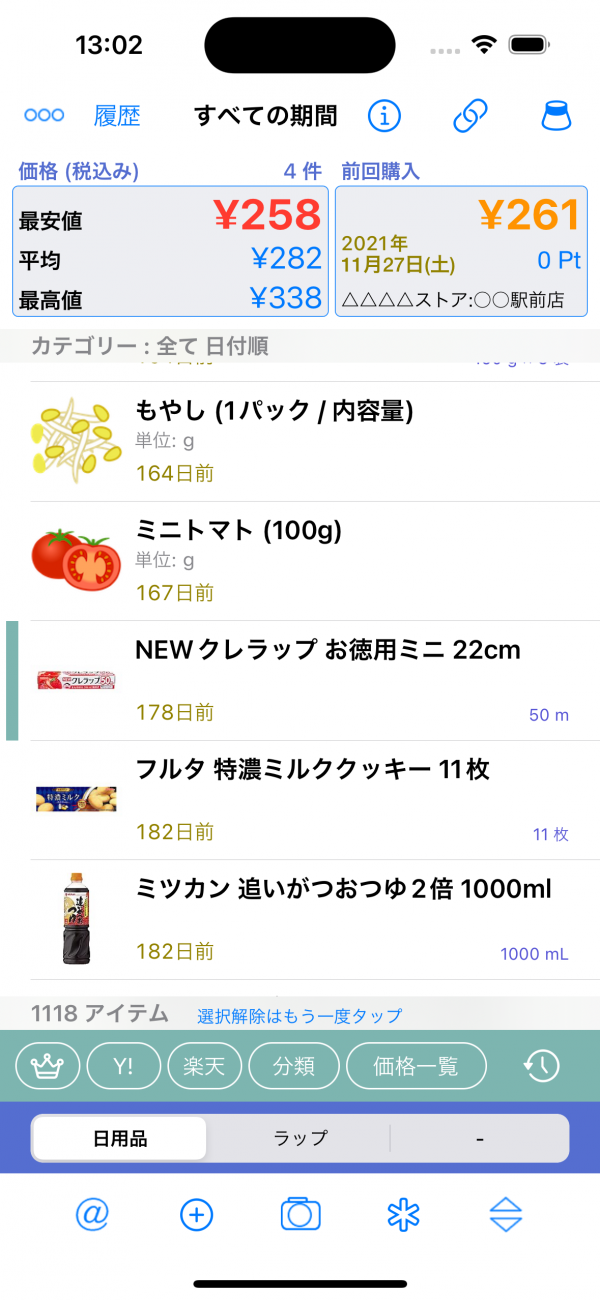Tap the crown ranking button
This screenshot has height=1300, width=600.
[47, 1066]
